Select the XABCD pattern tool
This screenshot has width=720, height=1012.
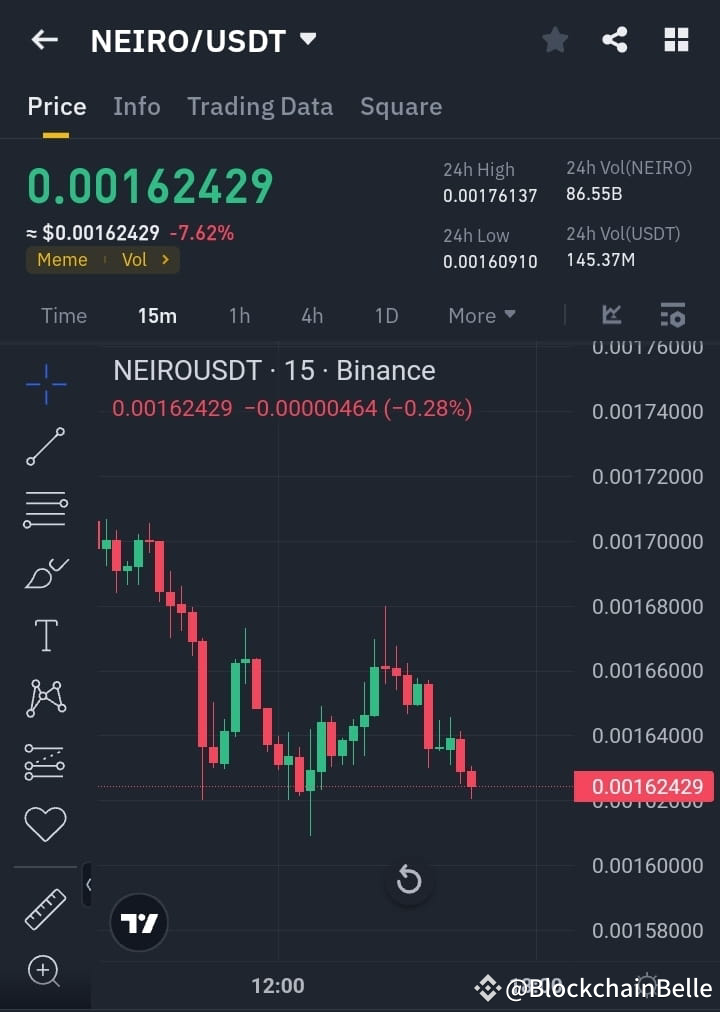(44, 698)
